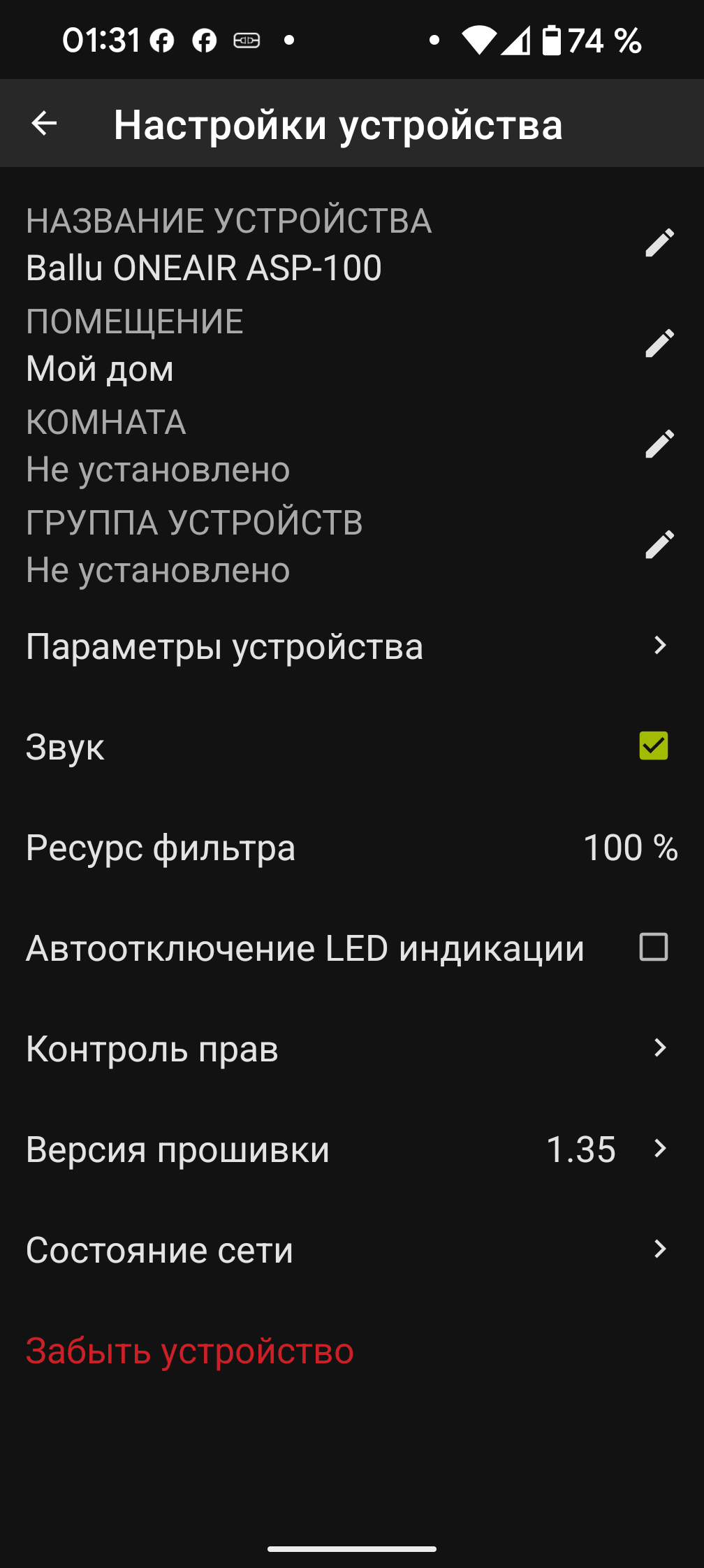Edit the ГРУППА УСТРОЙСТВ setting
Image resolution: width=704 pixels, height=1568 pixels.
point(659,545)
